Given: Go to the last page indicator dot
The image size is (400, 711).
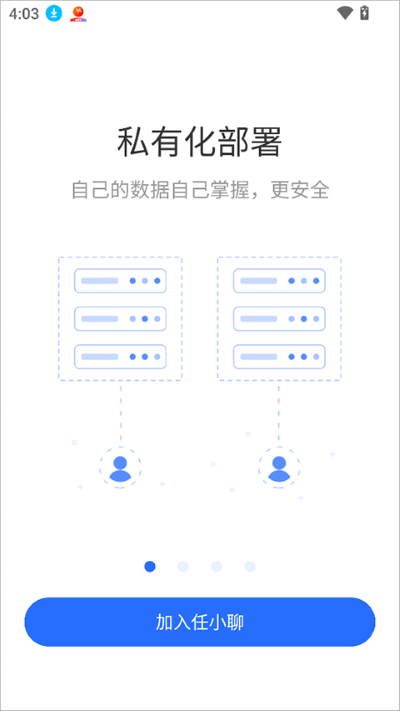Looking at the screenshot, I should [250, 566].
